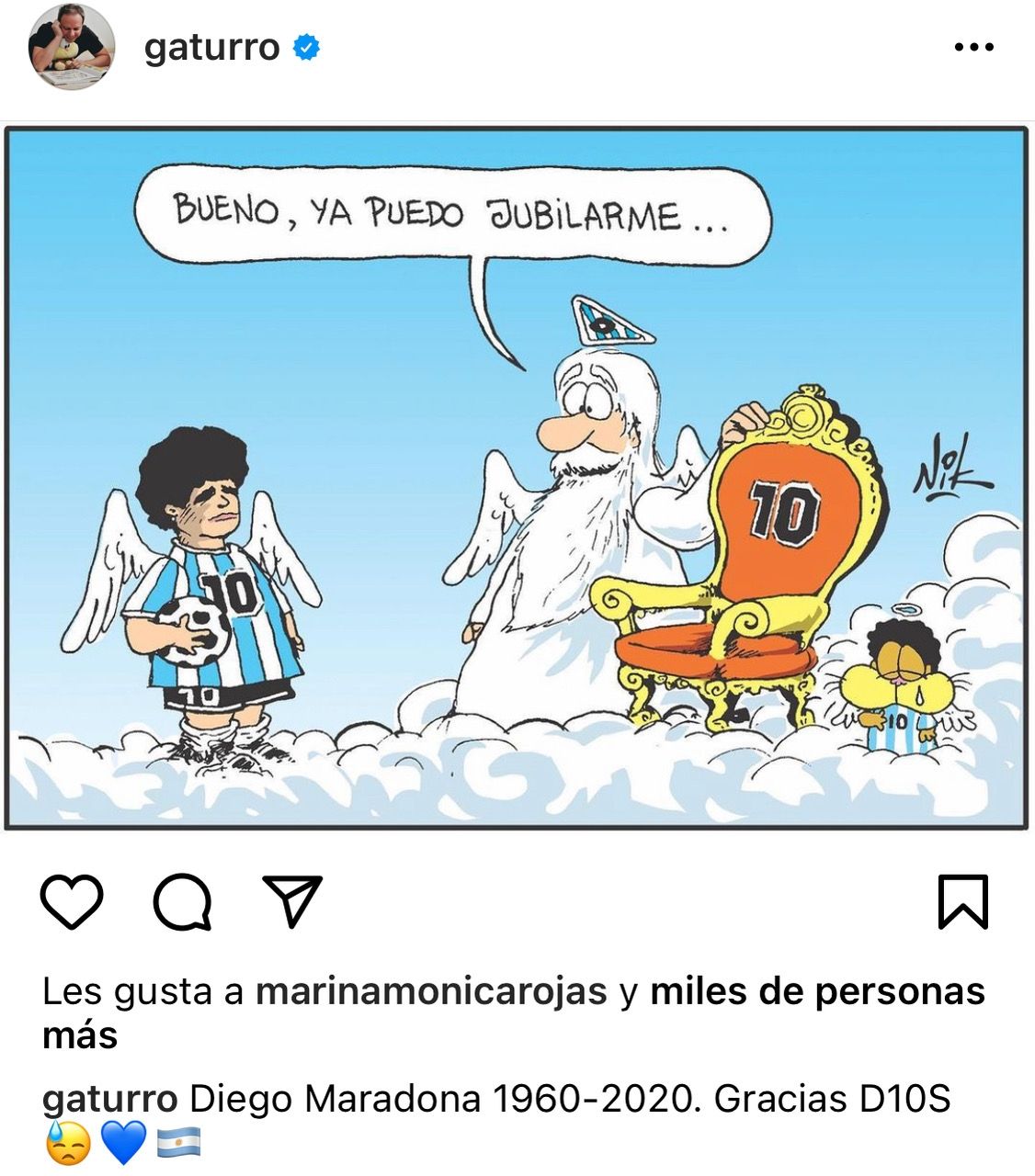The width and height of the screenshot is (1035, 1176).
Task: Open the comments on this post
Action: pos(182,901)
